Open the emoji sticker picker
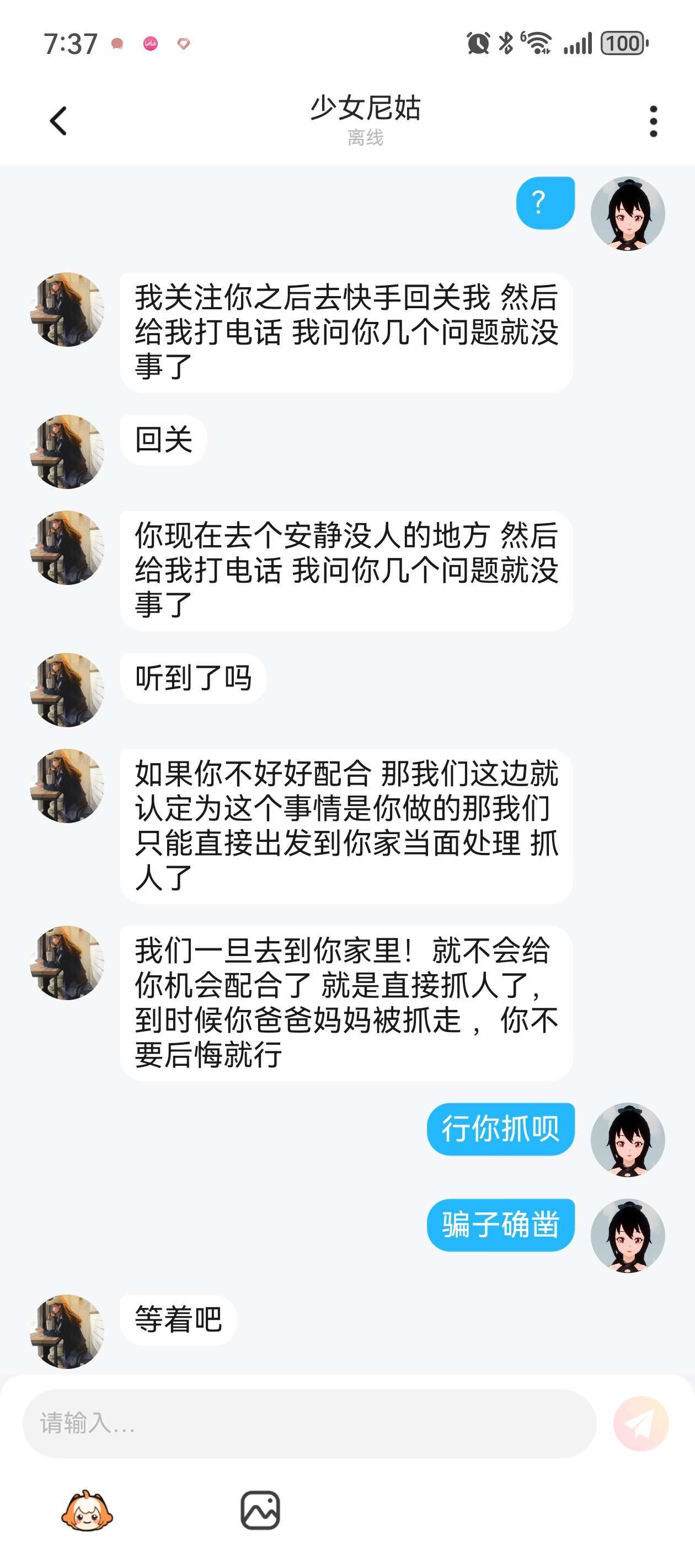695x1568 pixels. 87,1510
